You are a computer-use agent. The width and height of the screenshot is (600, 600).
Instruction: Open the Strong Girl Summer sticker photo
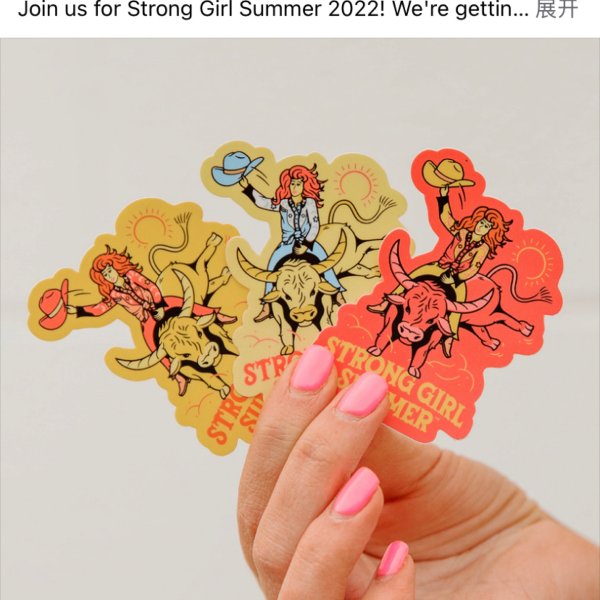click(x=300, y=320)
